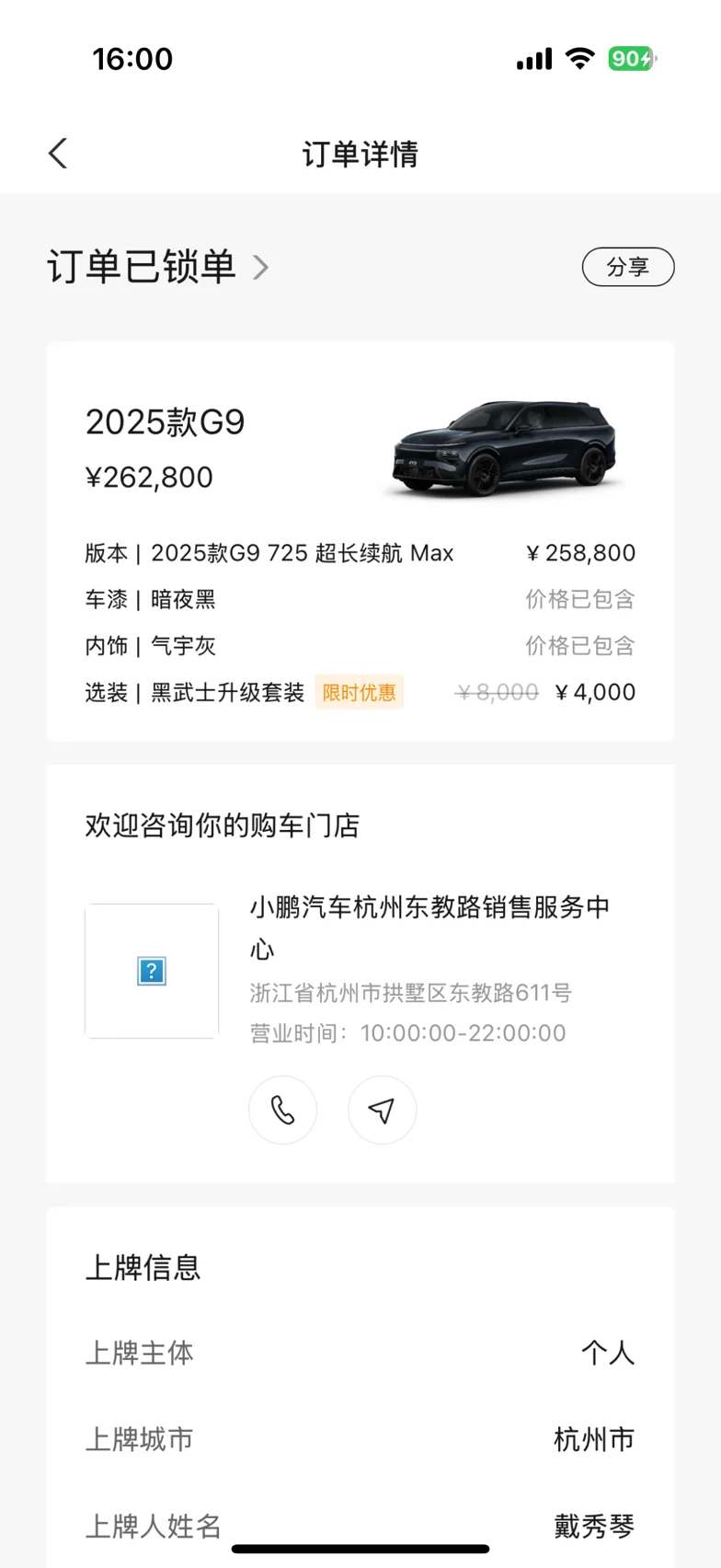The image size is (721, 1568).
Task: Call the 小鹏汽车杭州东教路 store
Action: tap(283, 1110)
